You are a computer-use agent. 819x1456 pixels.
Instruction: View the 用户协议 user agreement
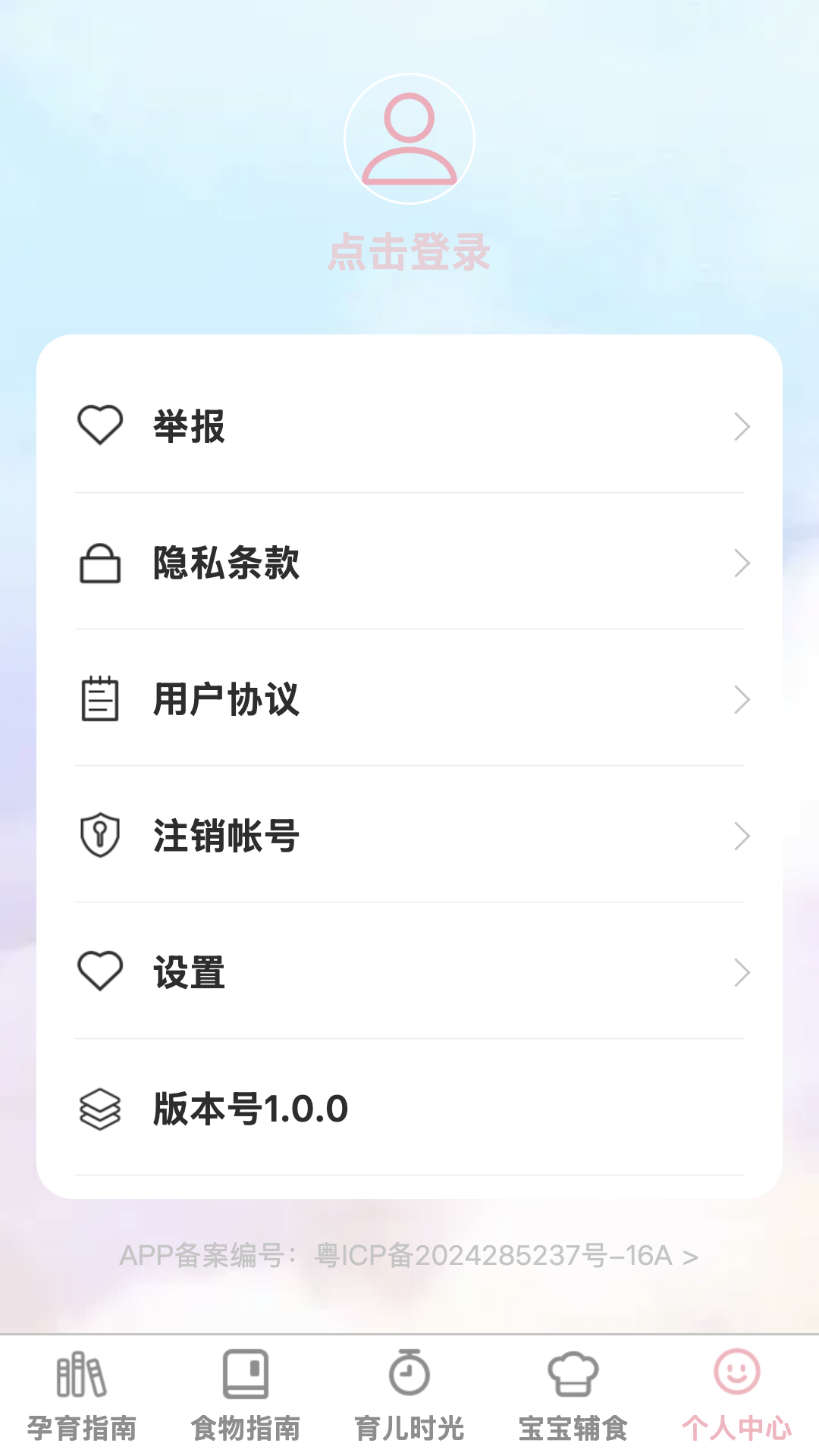[409, 699]
